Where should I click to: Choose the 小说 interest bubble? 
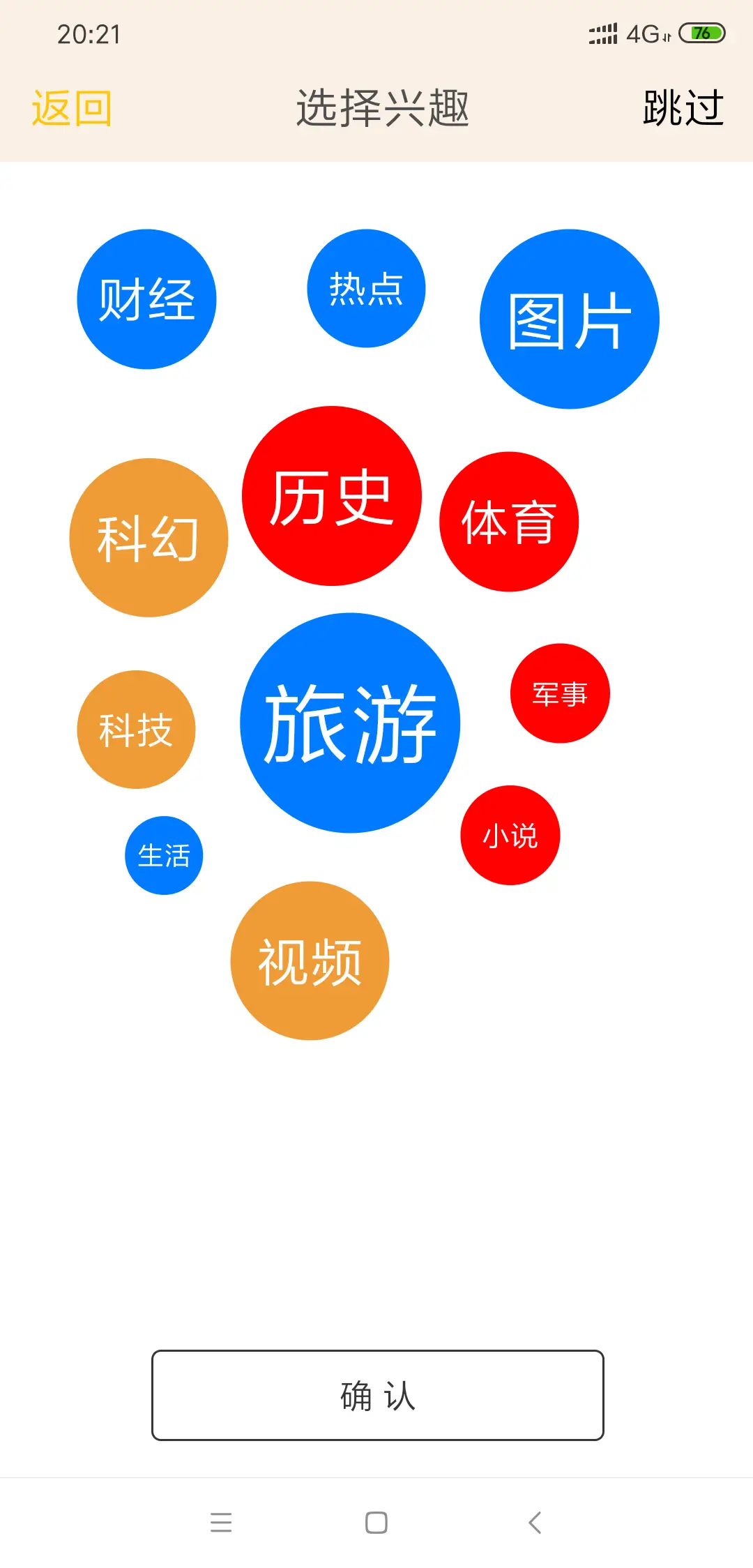[510, 835]
